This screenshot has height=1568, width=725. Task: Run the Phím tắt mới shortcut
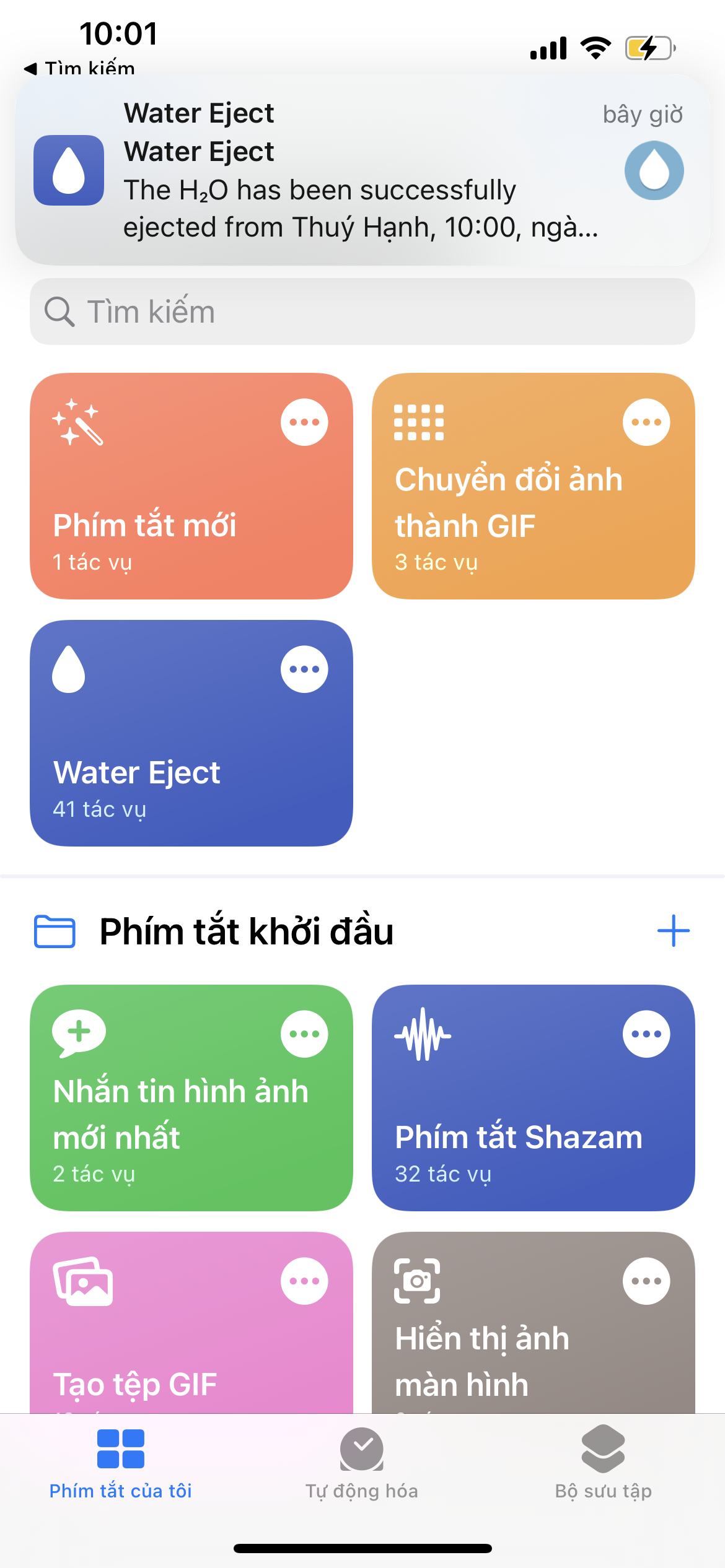click(191, 486)
